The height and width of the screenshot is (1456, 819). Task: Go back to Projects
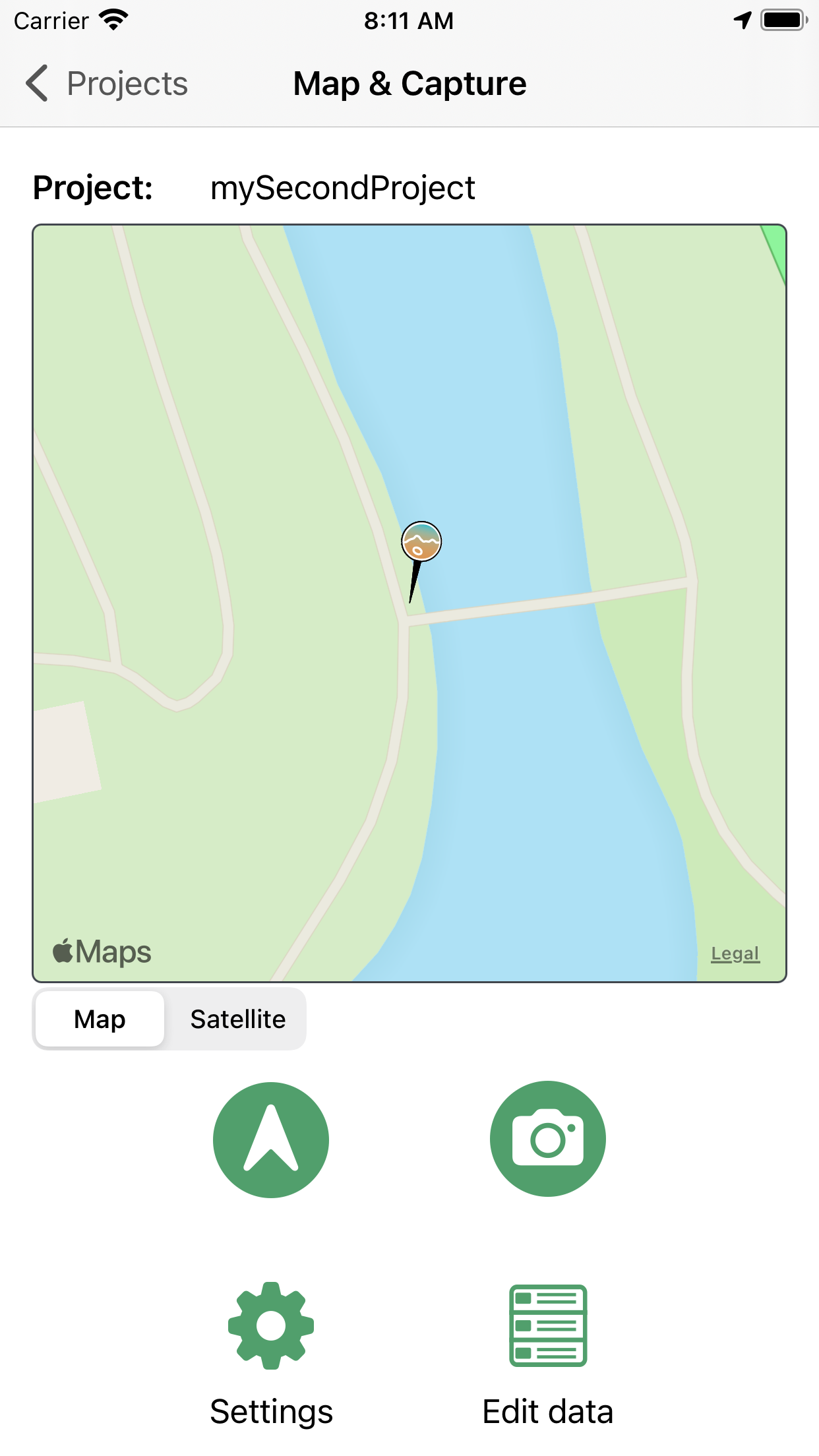107,84
